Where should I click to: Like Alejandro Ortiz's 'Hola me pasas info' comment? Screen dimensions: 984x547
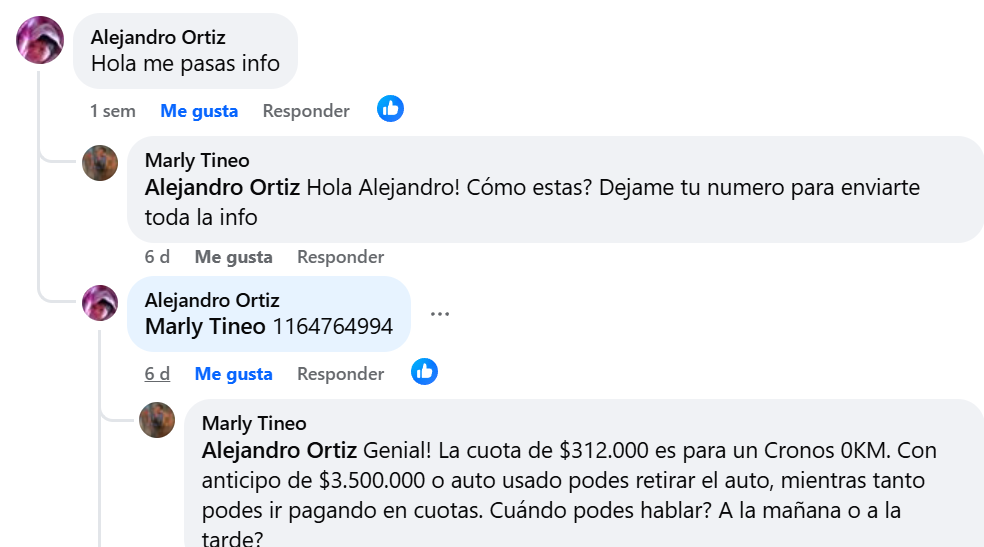[x=199, y=111]
